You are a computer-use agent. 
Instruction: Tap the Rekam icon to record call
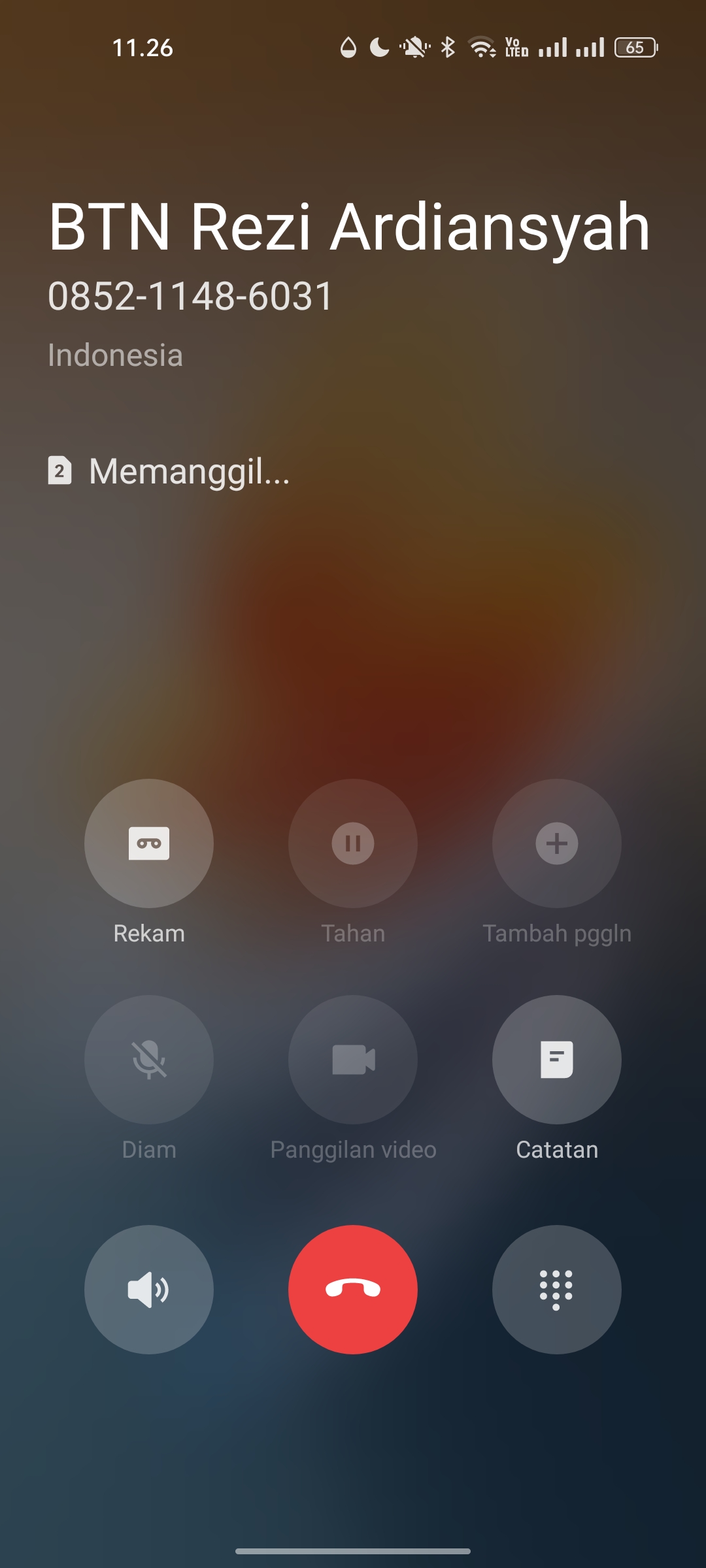(x=148, y=844)
